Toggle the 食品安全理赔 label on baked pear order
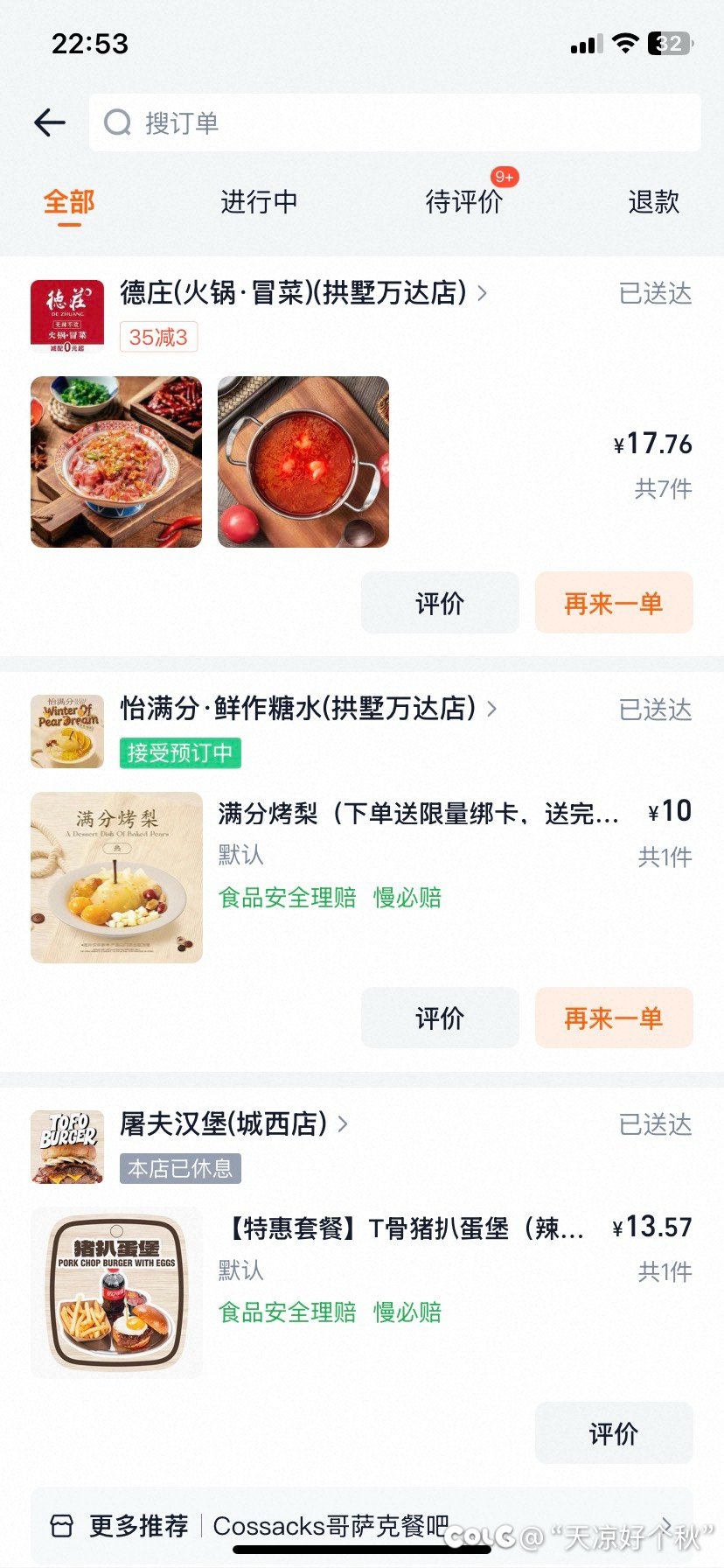The image size is (724, 1568). (x=288, y=898)
